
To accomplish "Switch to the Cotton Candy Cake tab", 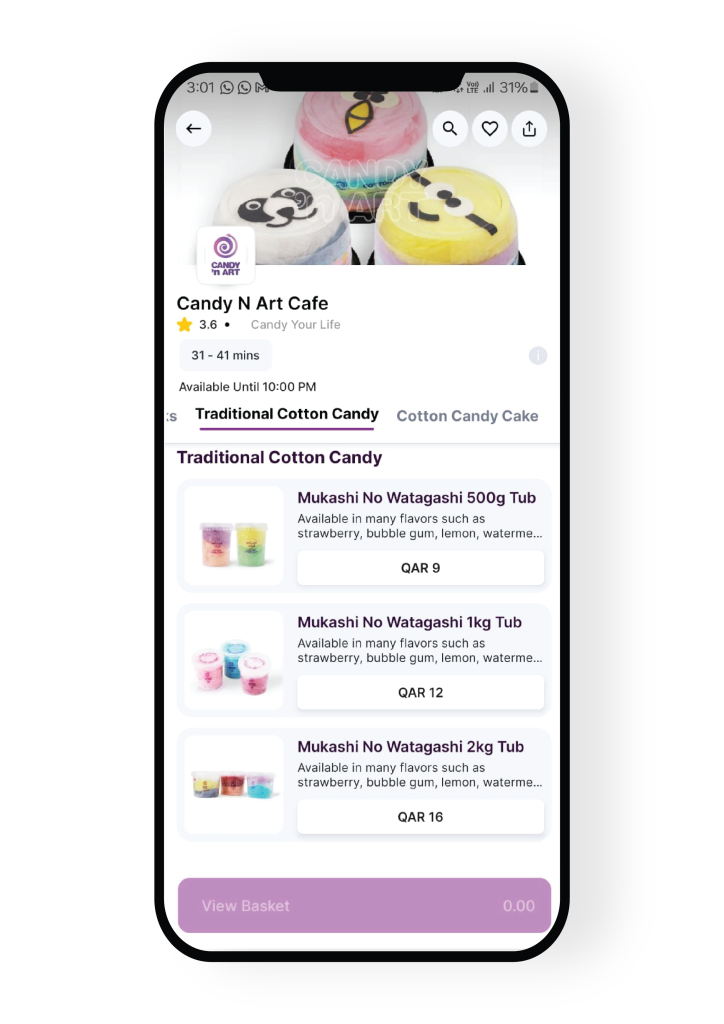I will point(467,416).
